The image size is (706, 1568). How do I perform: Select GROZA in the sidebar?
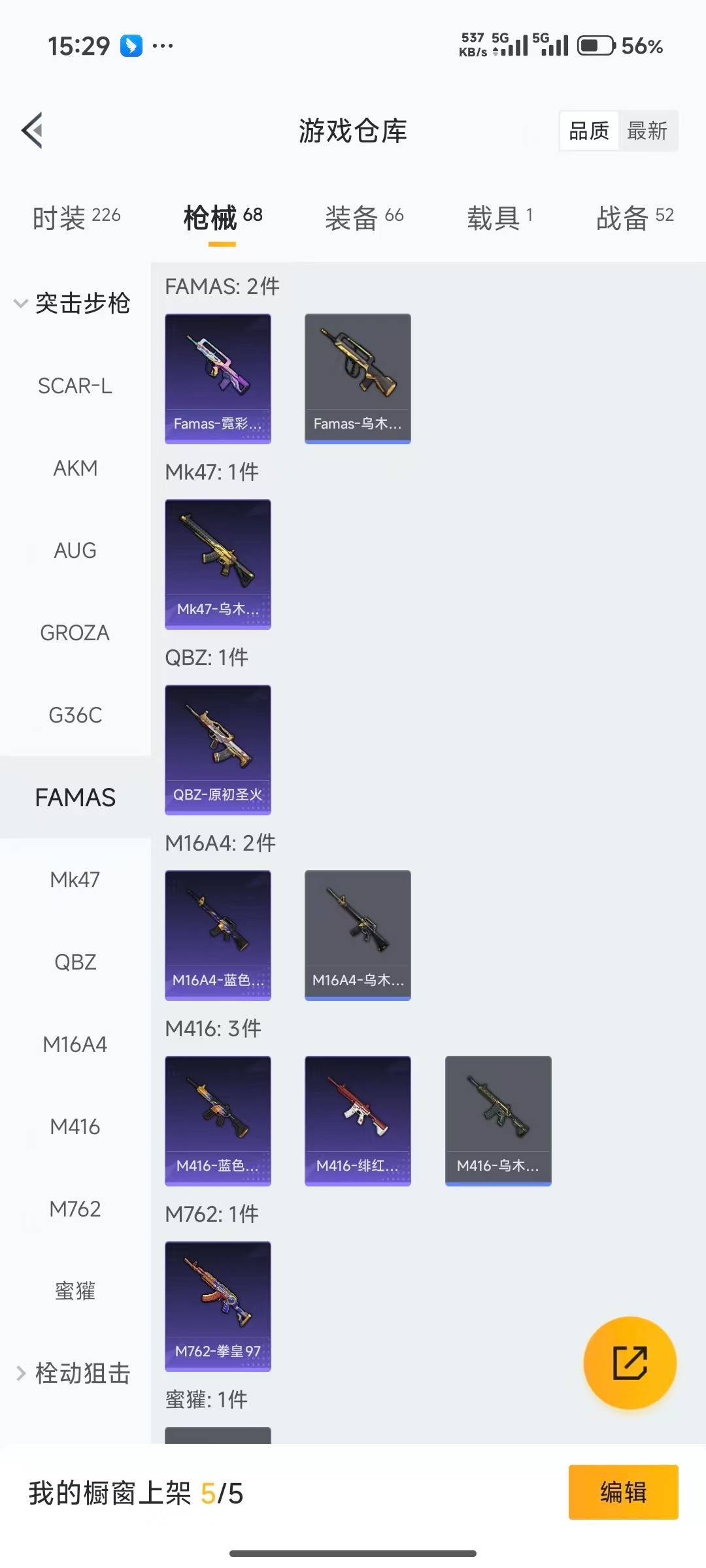click(x=75, y=633)
